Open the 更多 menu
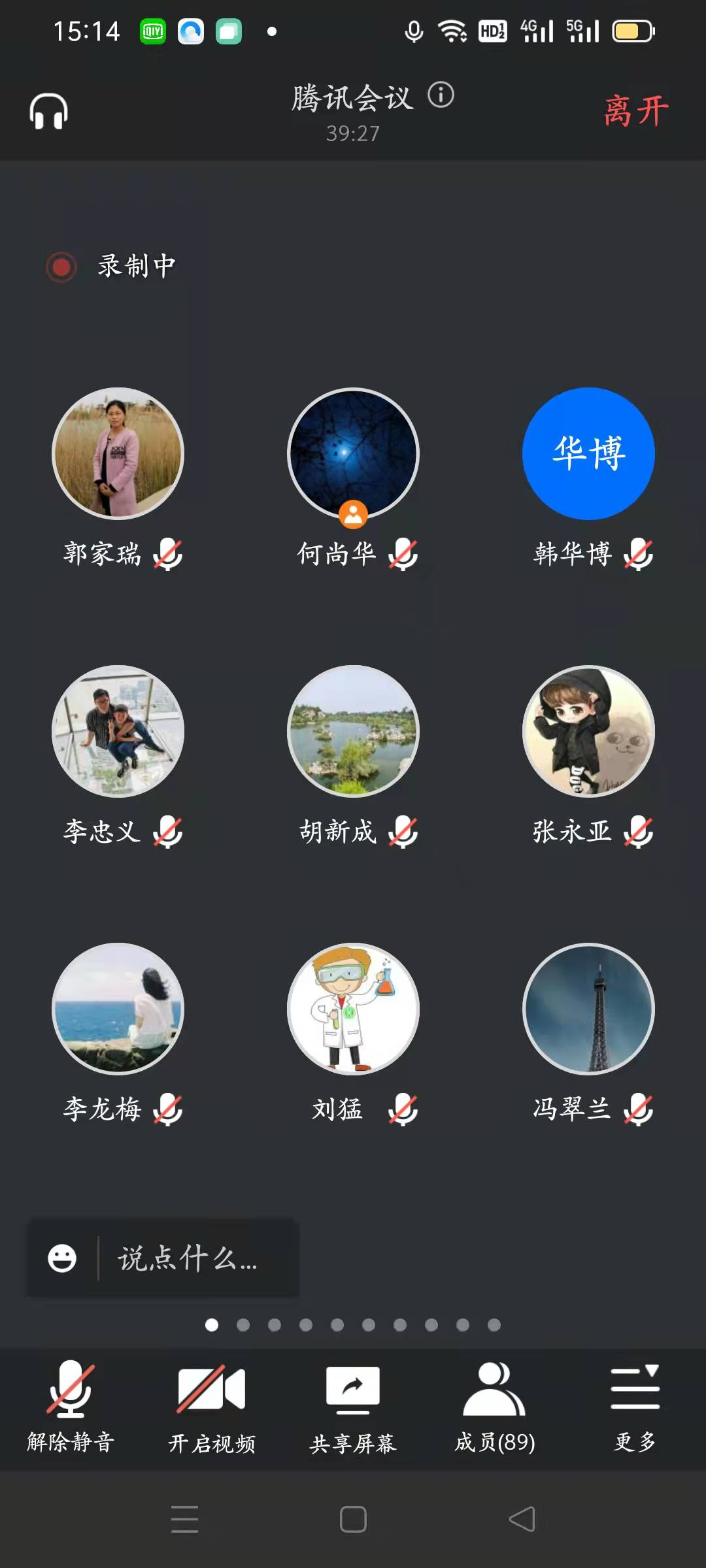This screenshot has height=1568, width=706. point(635,1405)
